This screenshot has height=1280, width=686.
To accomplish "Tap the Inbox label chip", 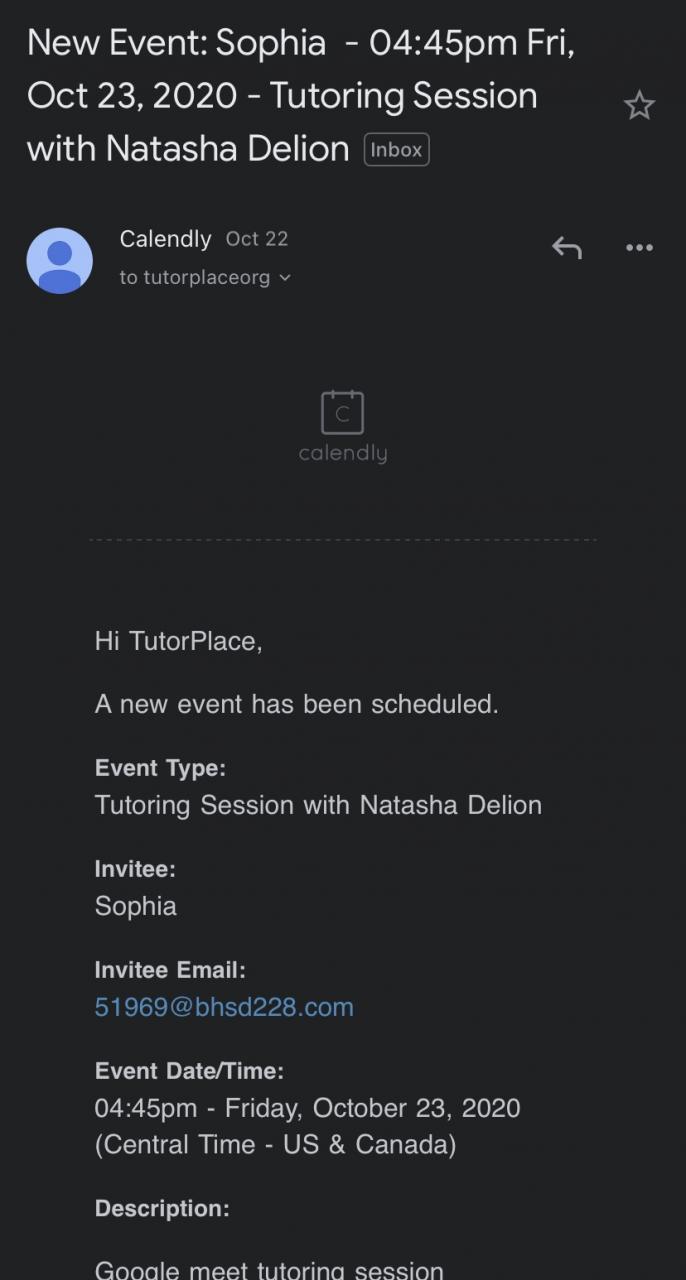I will [x=397, y=150].
